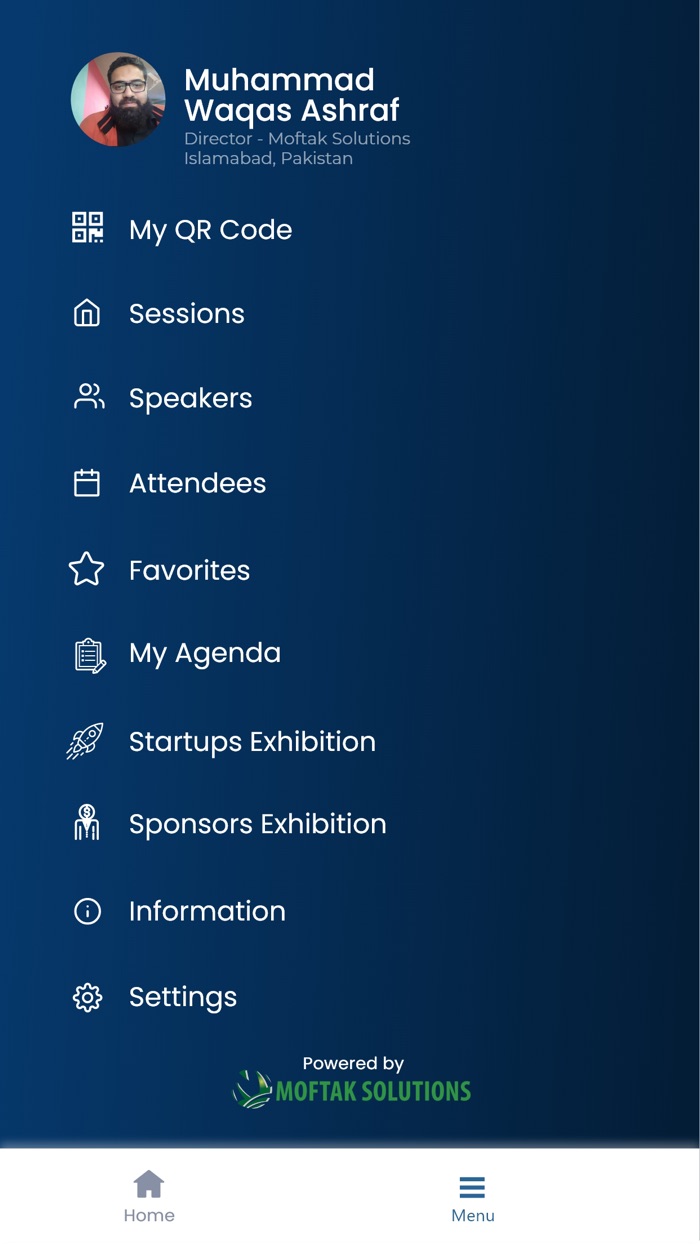Open the Settings menu item
The width and height of the screenshot is (700, 1244).
182,997
